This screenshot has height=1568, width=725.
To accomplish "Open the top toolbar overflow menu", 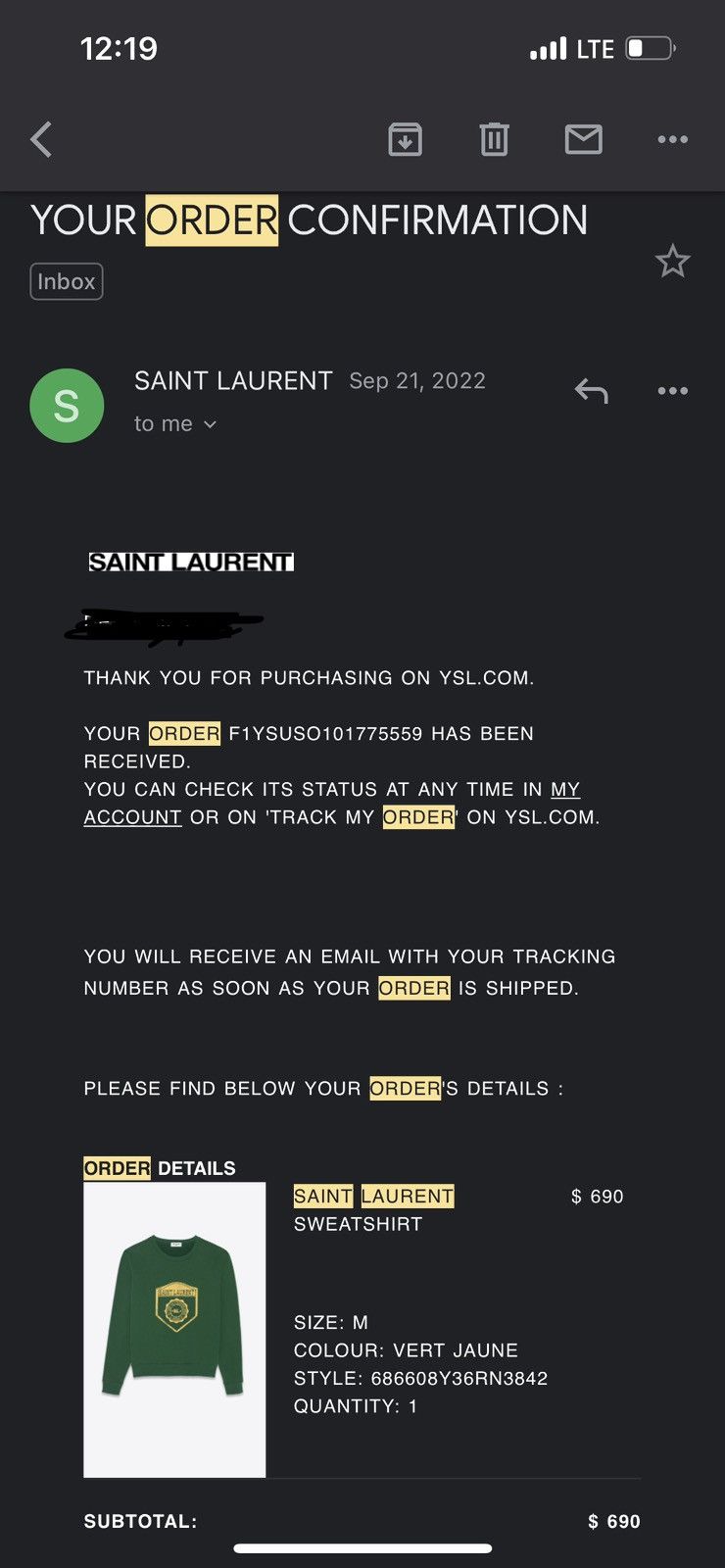I will [672, 139].
